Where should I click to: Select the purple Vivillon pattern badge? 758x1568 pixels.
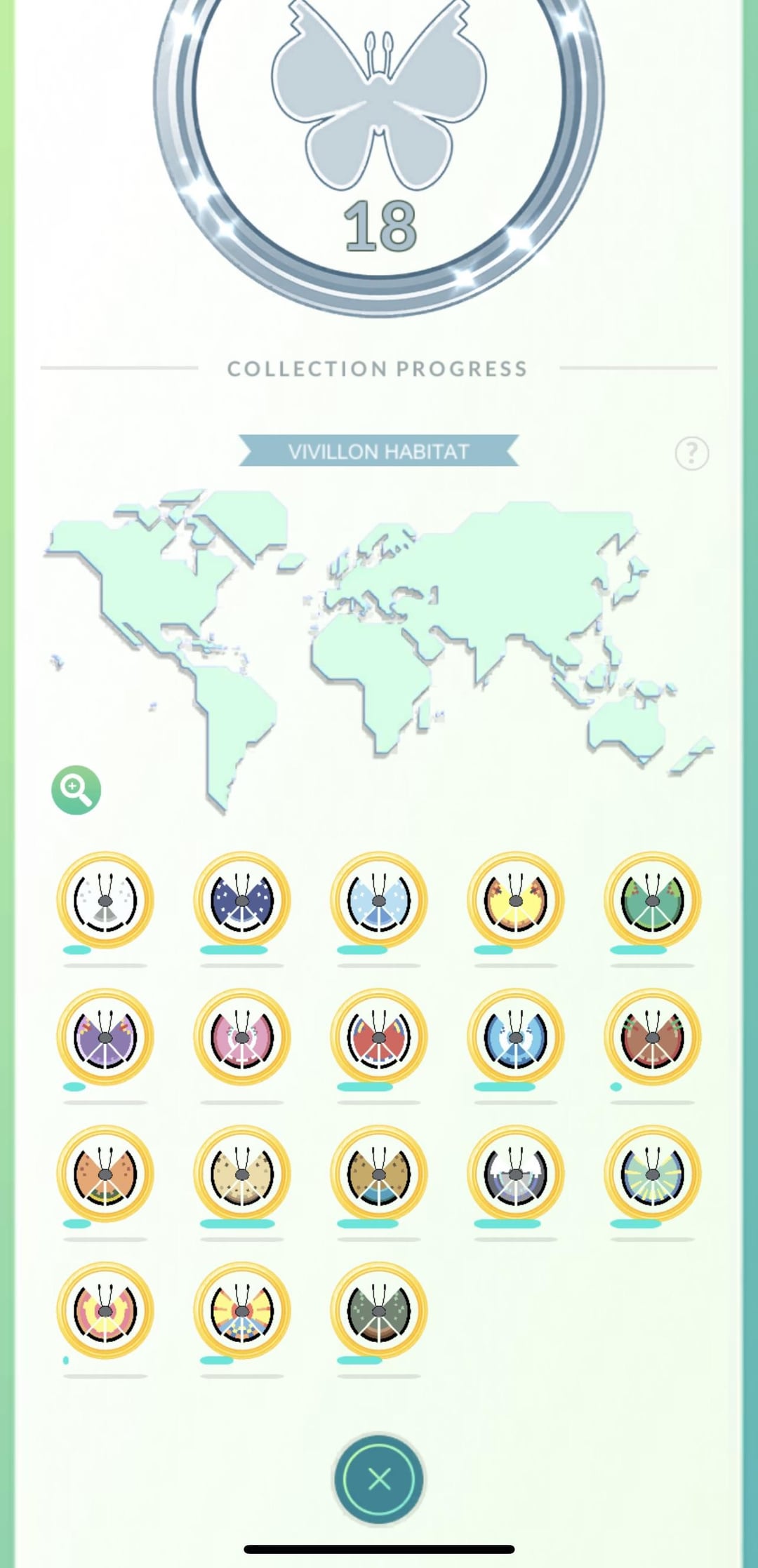[x=105, y=1036]
